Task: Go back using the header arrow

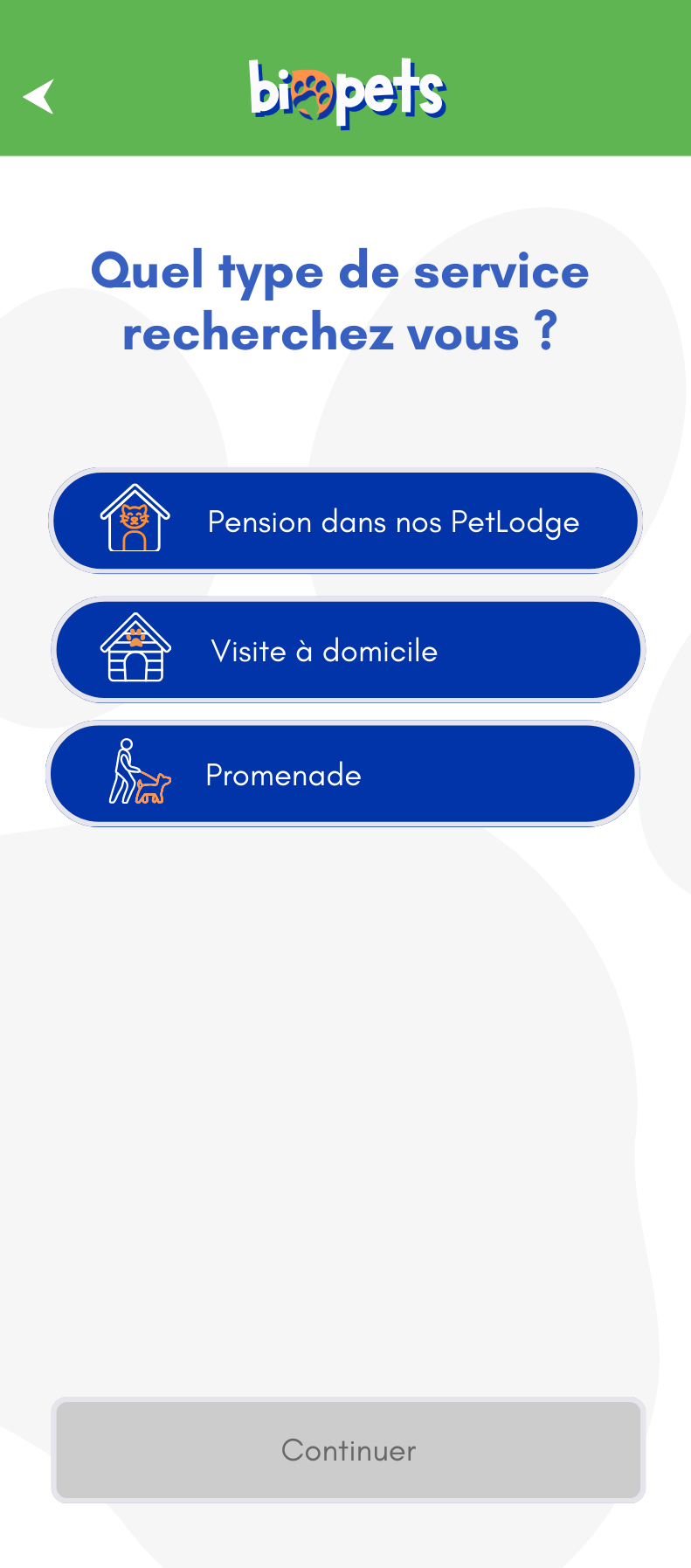Action: click(39, 96)
